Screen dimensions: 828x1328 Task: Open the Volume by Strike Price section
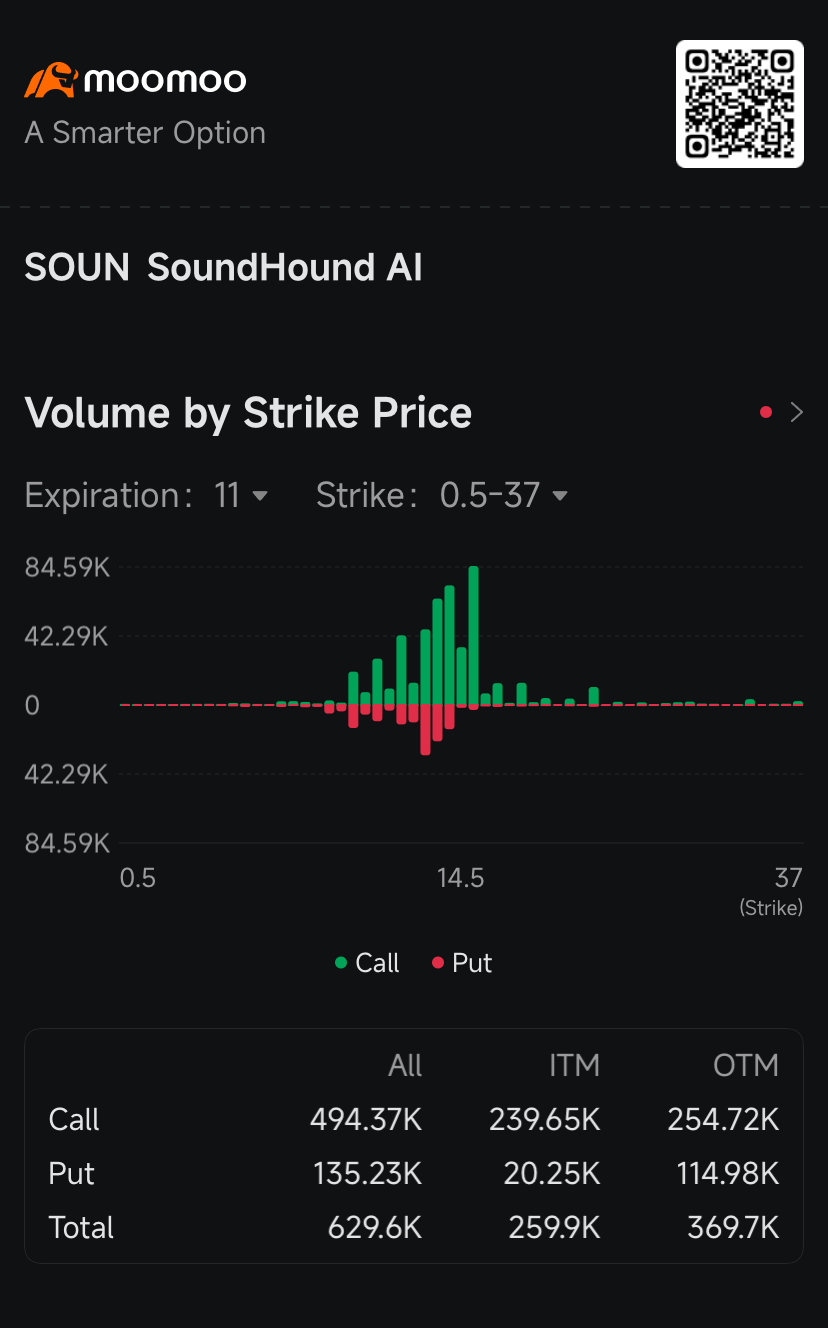tap(248, 412)
